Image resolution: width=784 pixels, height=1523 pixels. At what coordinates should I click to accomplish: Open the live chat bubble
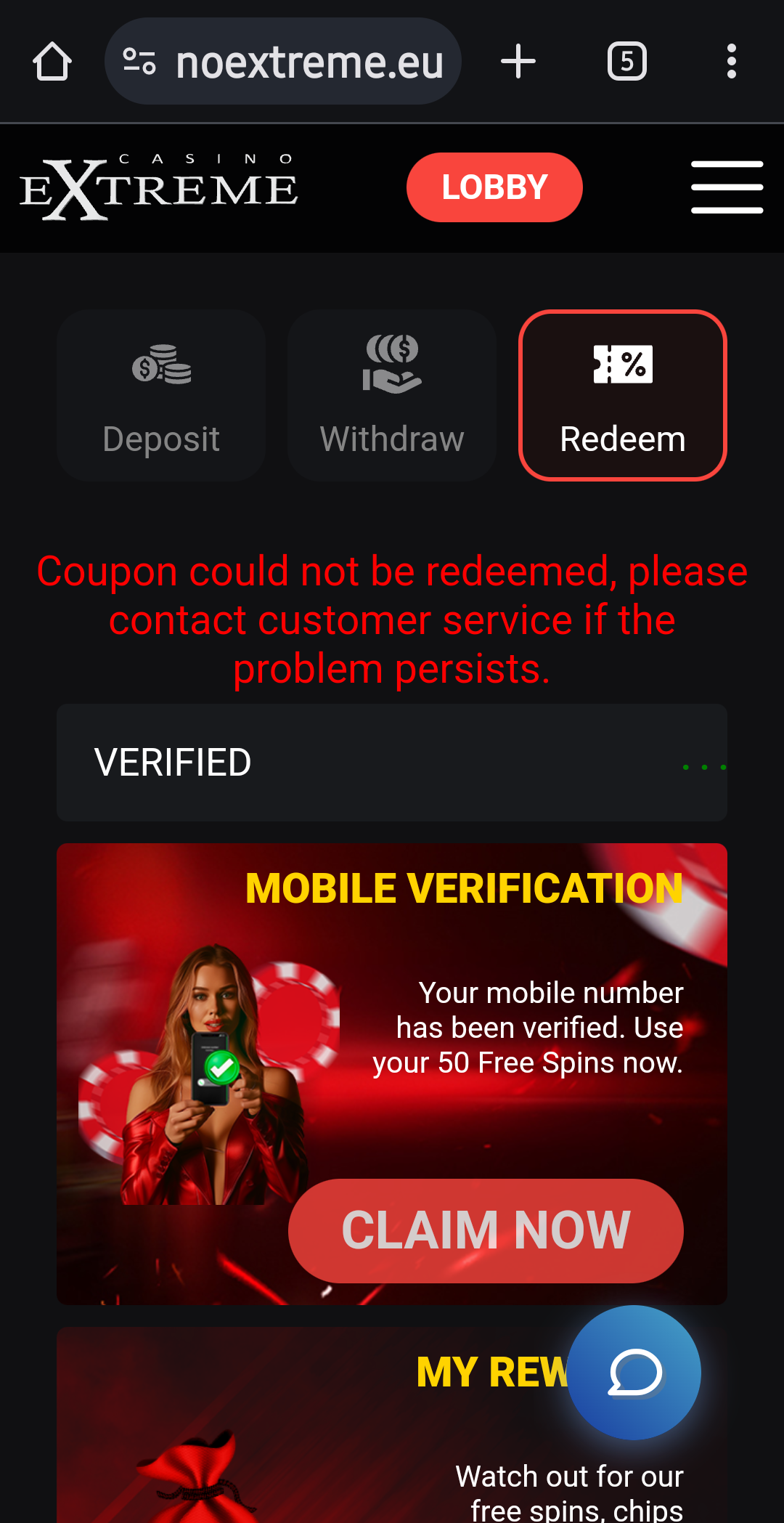point(634,1372)
